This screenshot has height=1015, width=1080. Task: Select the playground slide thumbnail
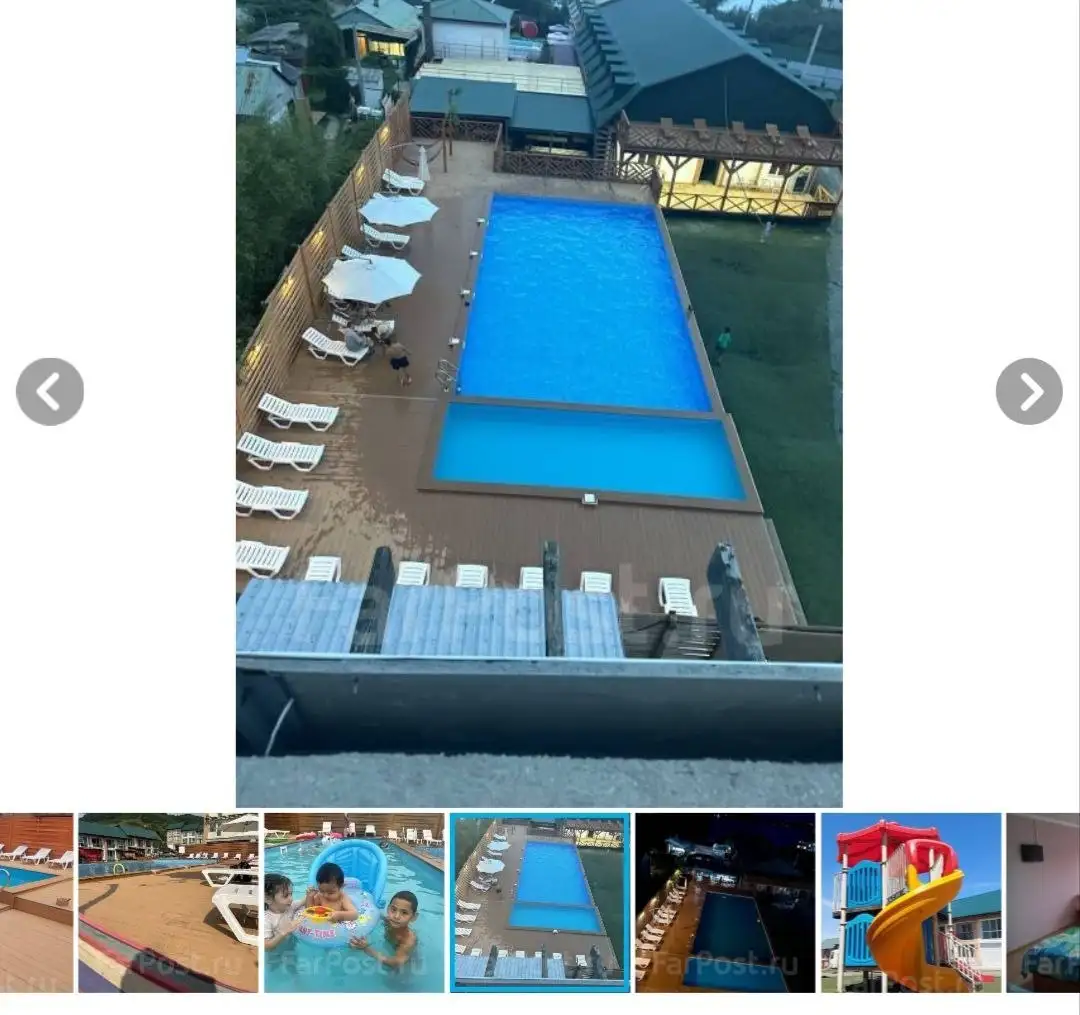(x=910, y=902)
